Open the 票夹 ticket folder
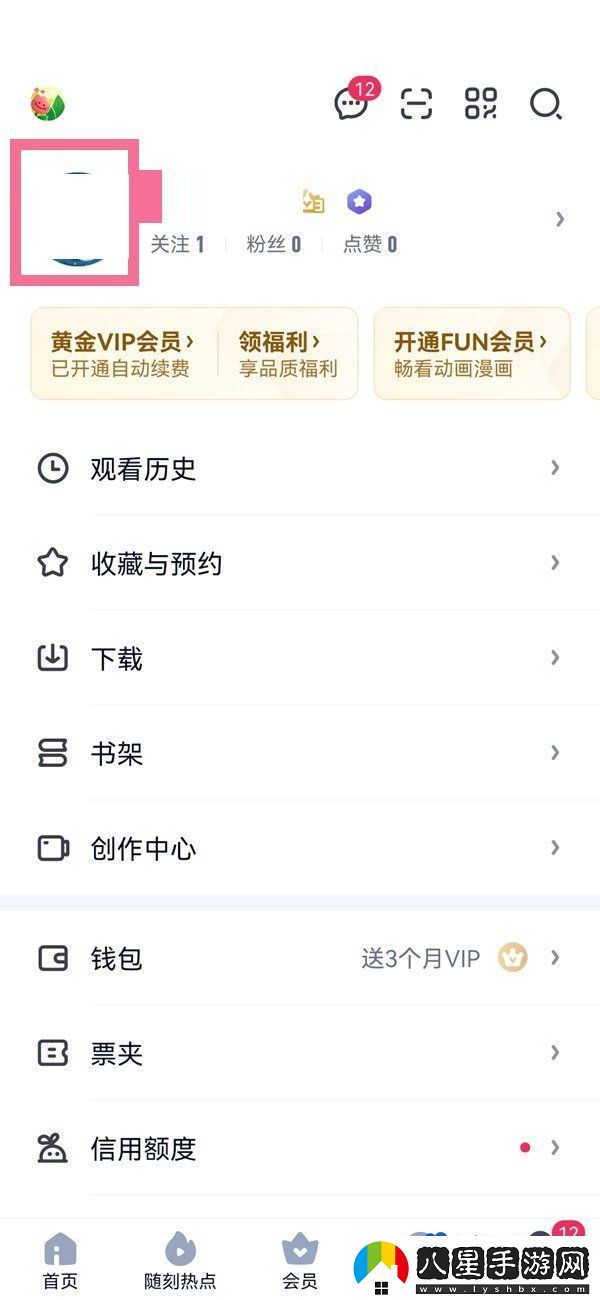Image resolution: width=600 pixels, height=1300 pixels. pos(300,1053)
